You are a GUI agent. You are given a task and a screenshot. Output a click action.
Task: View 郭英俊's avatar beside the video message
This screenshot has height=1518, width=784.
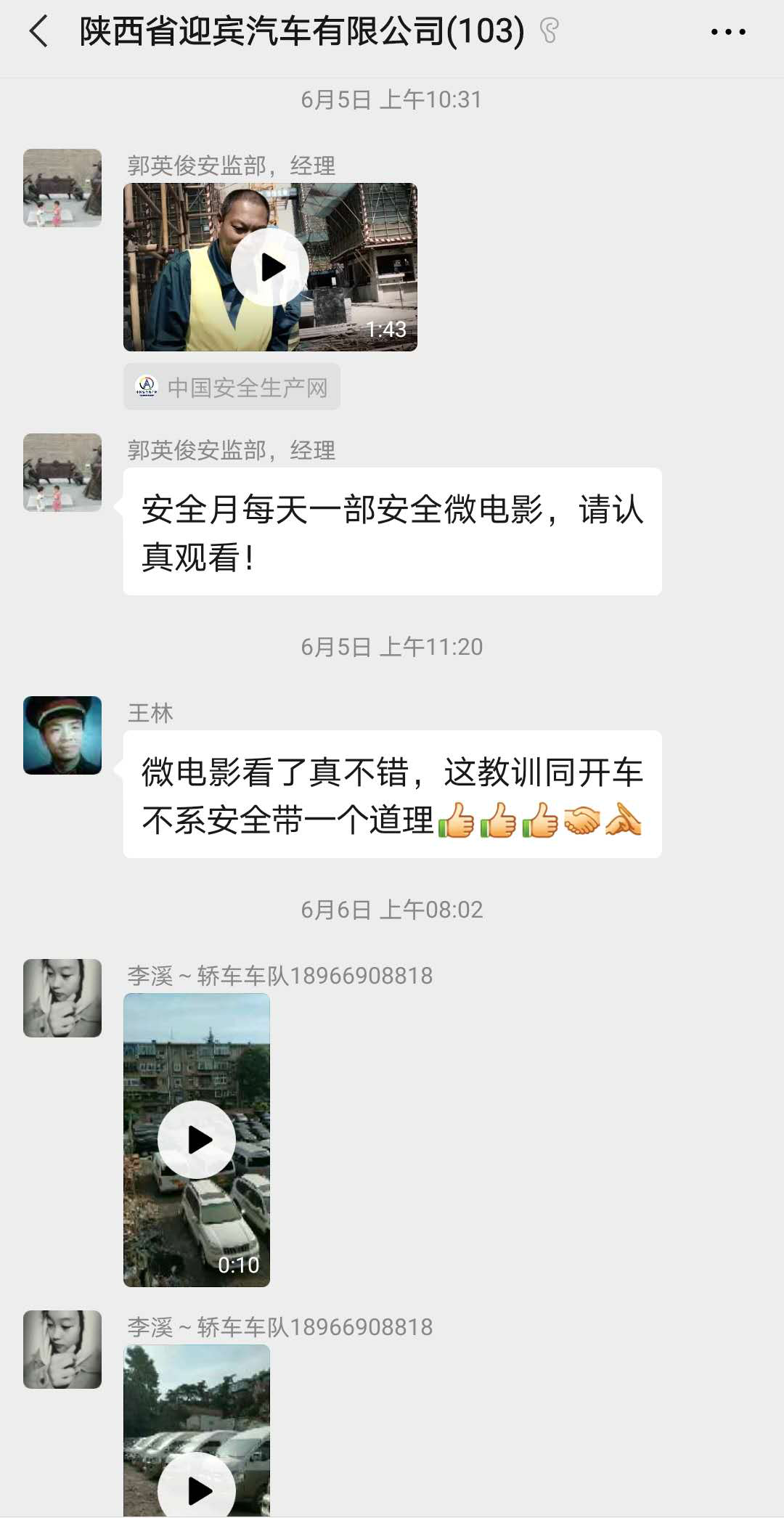62,188
